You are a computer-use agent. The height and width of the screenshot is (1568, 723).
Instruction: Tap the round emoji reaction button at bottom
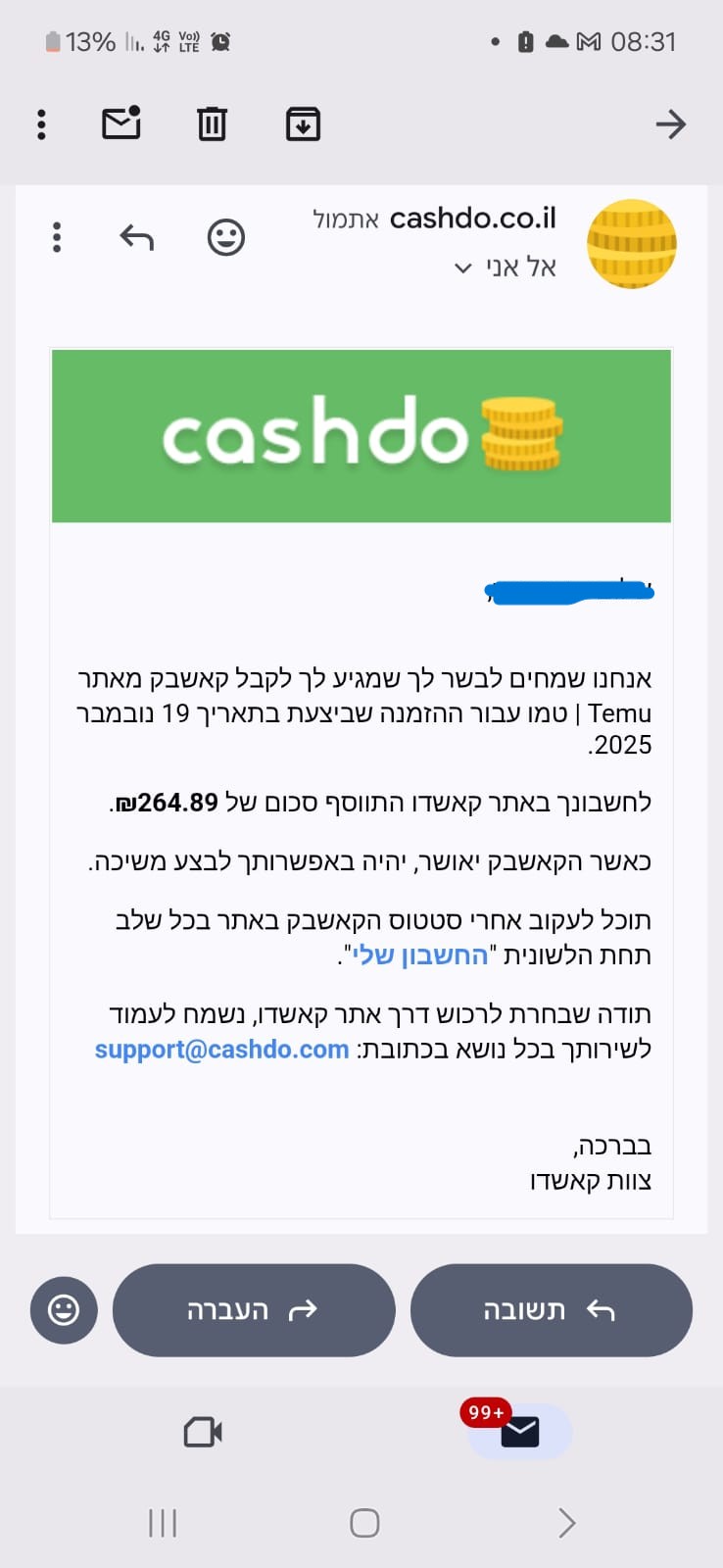pos(64,1310)
